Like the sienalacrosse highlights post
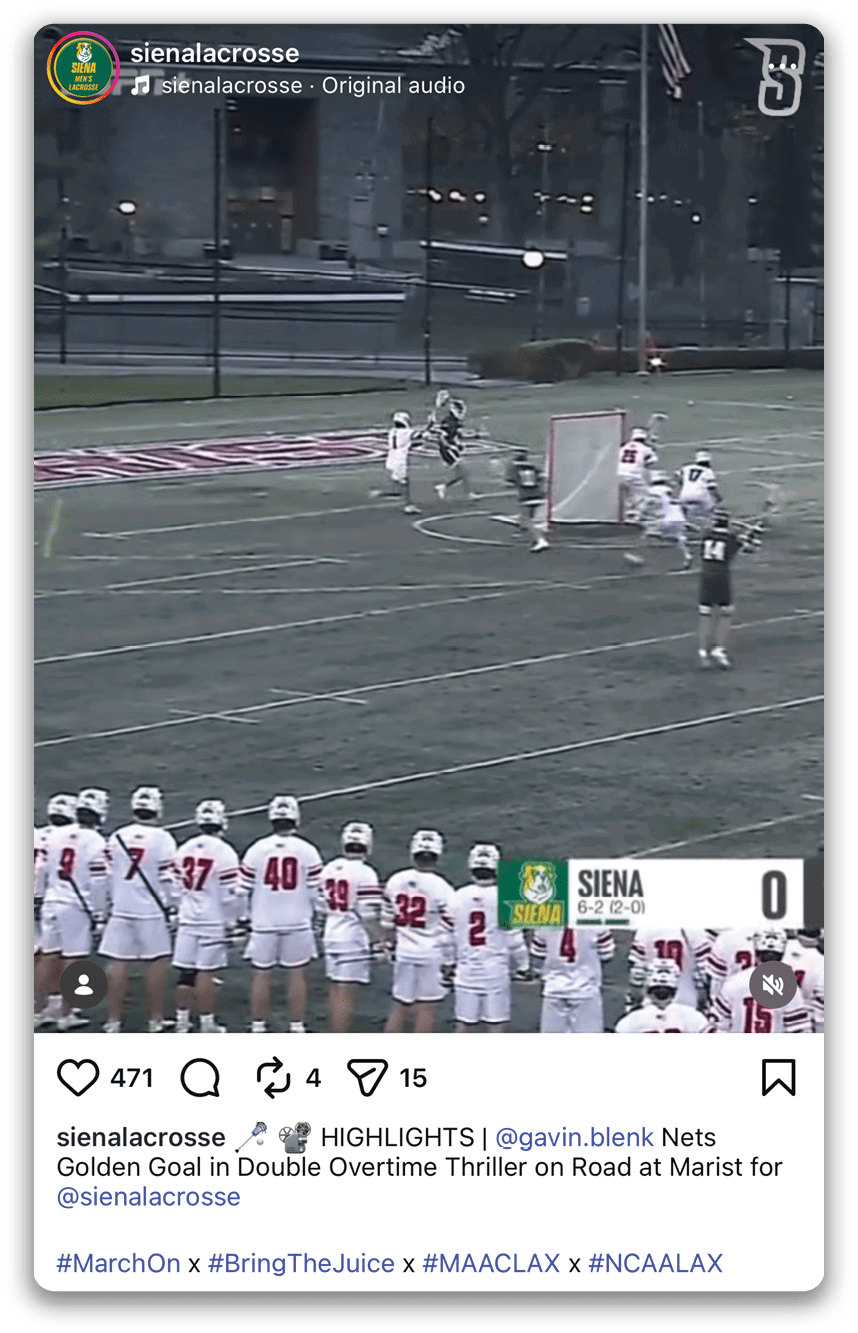The height and width of the screenshot is (1333, 858). (x=78, y=1078)
